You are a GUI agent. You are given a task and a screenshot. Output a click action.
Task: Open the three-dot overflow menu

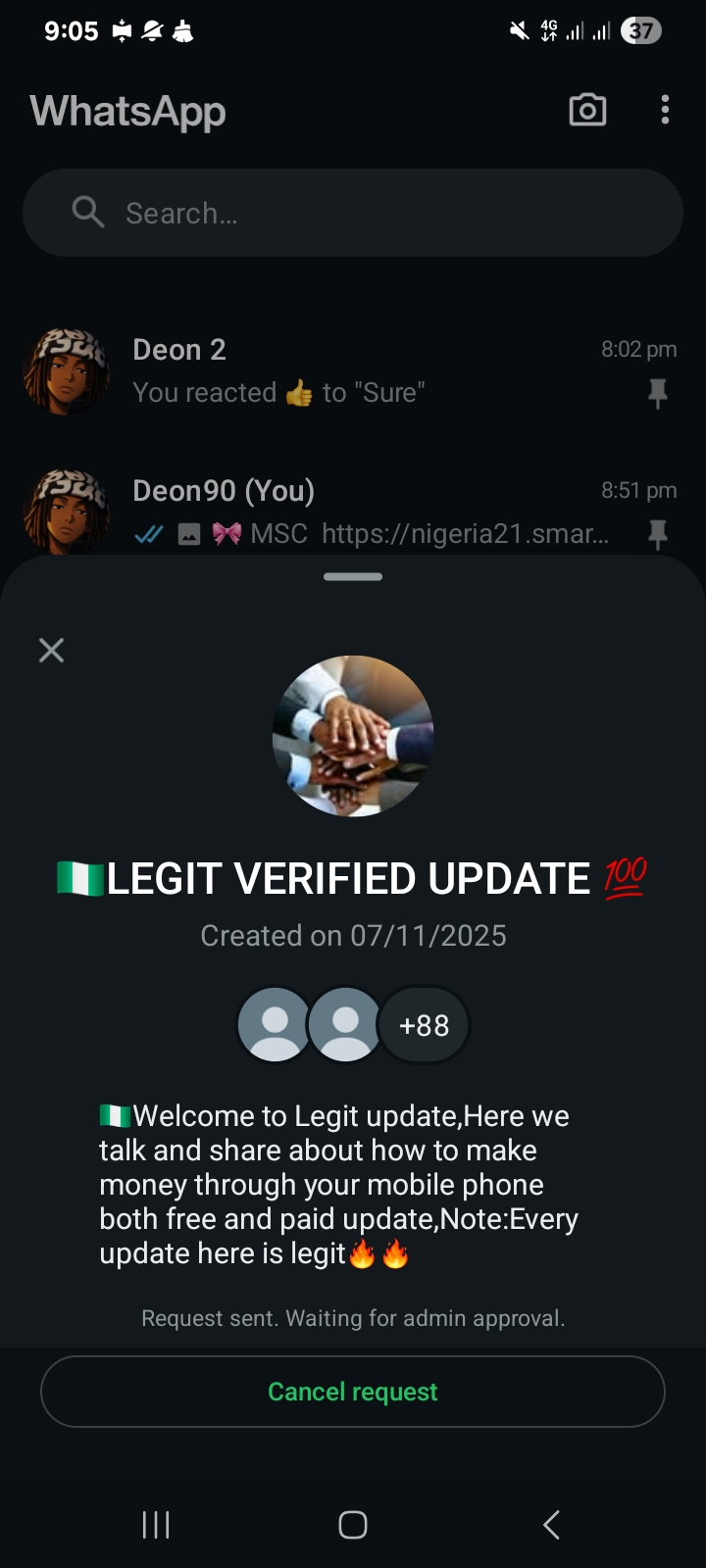tap(665, 110)
